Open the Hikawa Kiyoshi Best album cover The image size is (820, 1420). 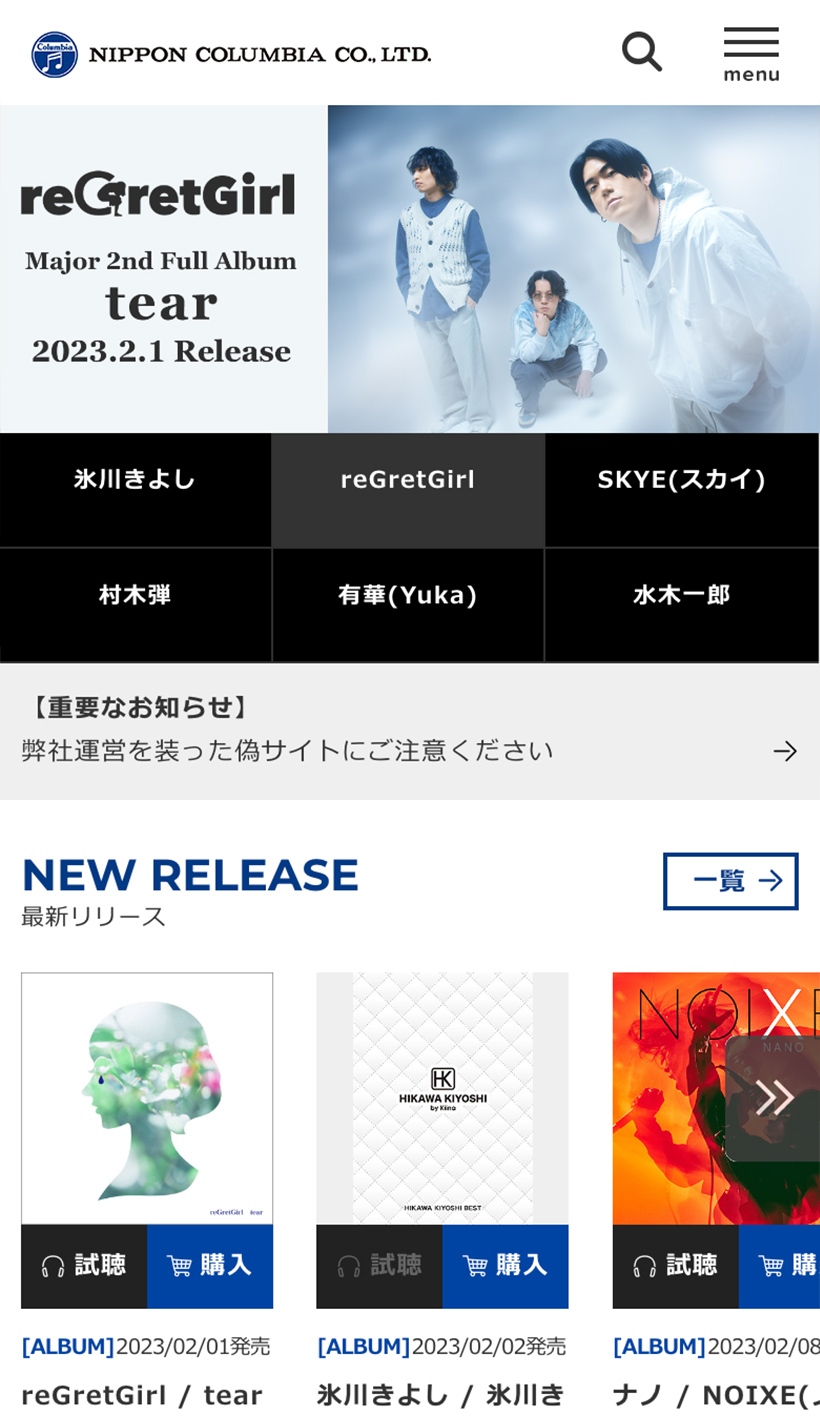pos(442,1098)
